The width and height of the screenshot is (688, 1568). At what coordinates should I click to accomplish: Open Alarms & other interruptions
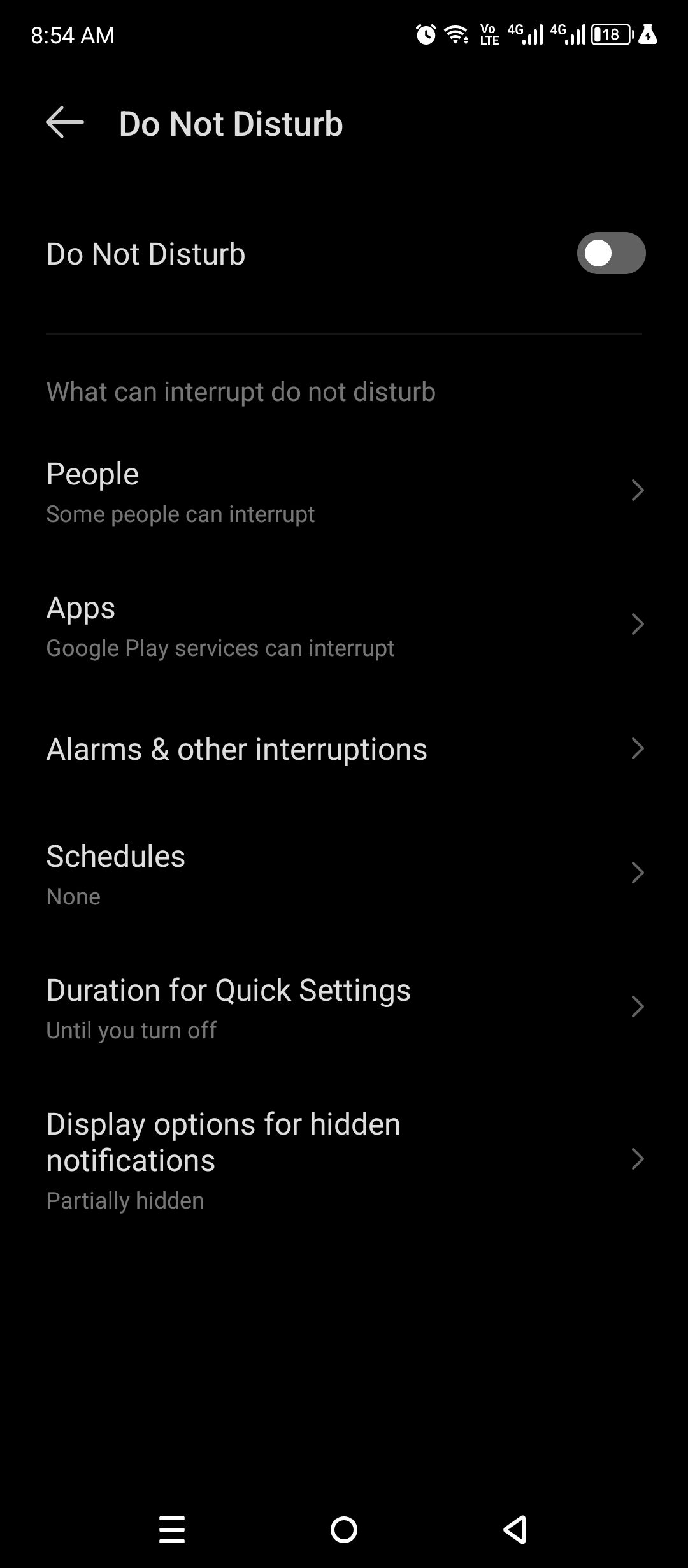click(344, 749)
